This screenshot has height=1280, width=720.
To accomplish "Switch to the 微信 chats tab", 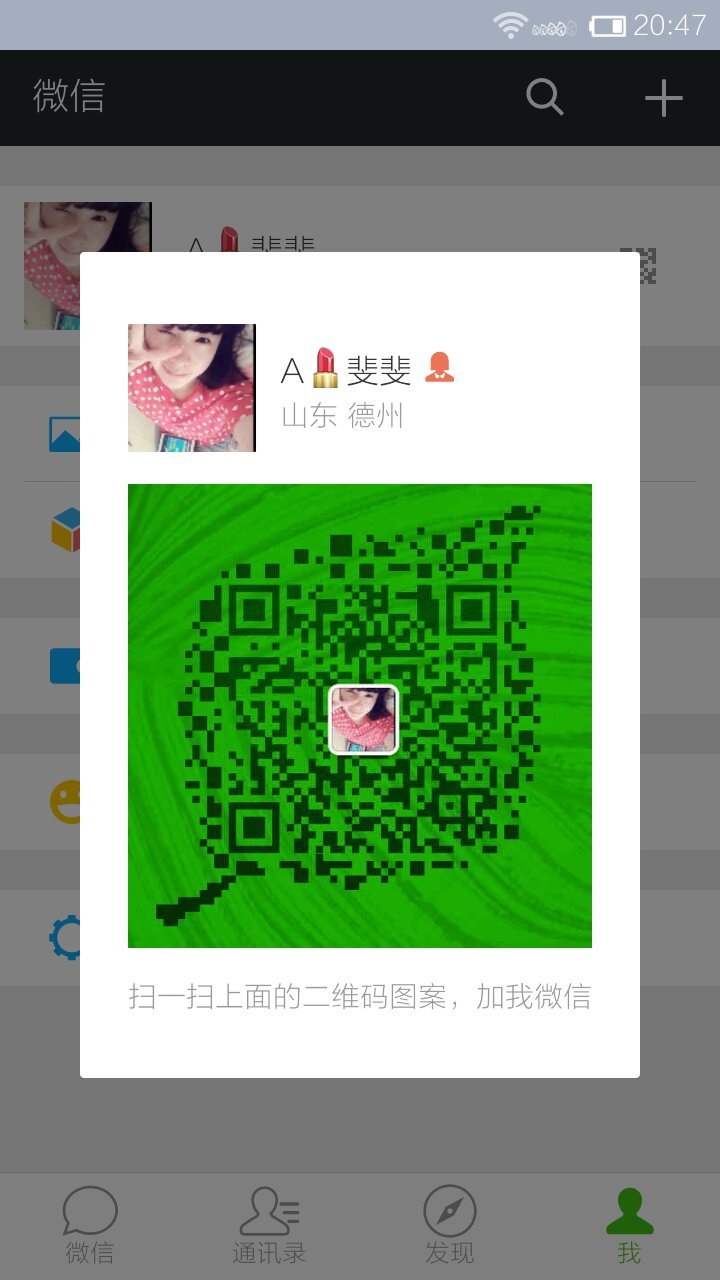I will (x=90, y=1225).
